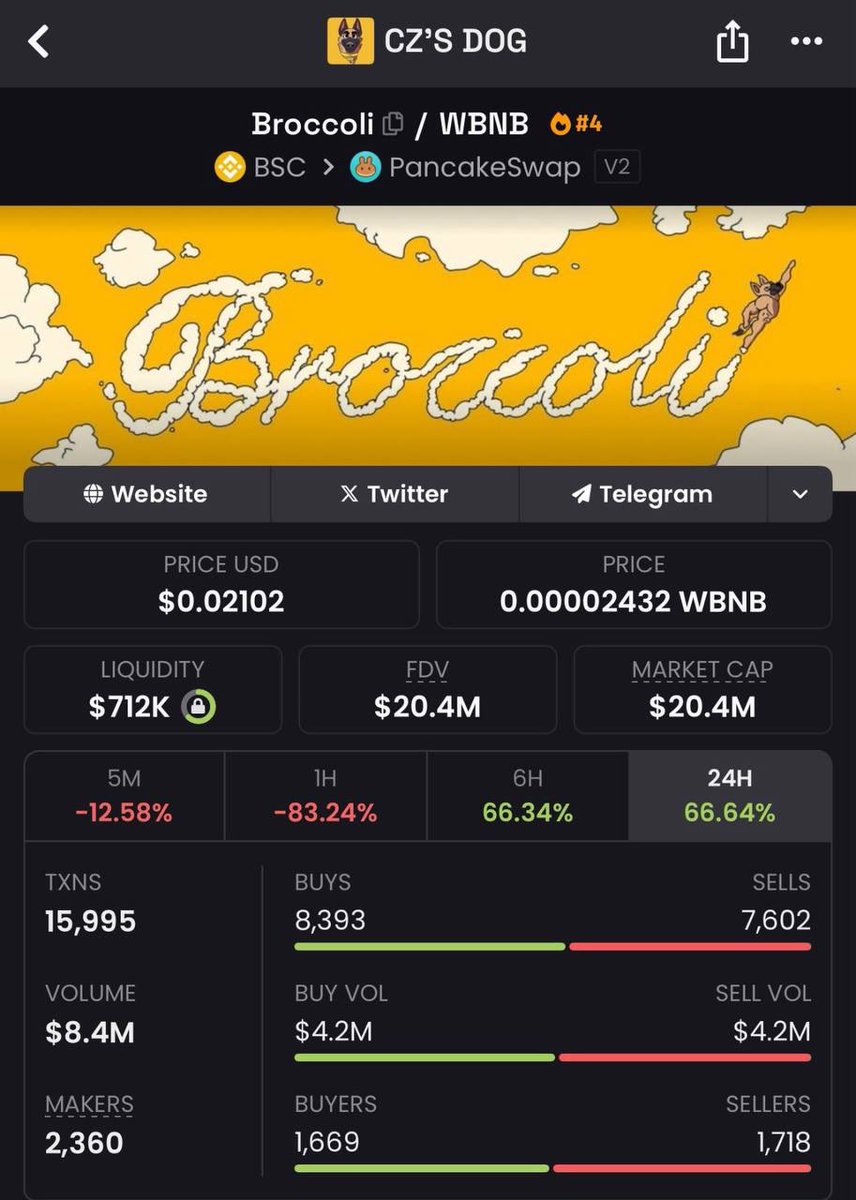The image size is (856, 1200).
Task: Open the project's Twitter page
Action: [x=394, y=494]
